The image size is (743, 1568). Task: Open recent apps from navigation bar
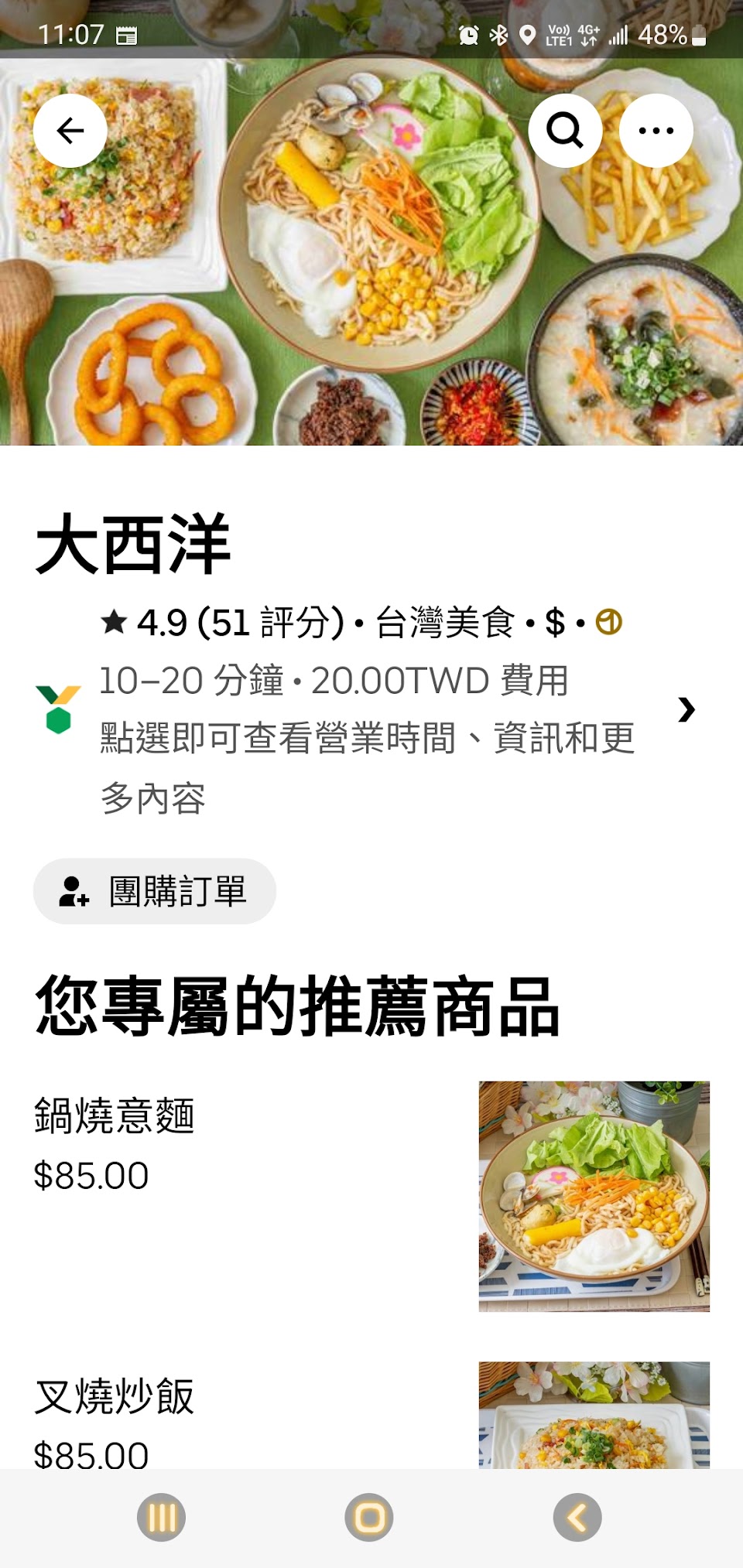pyautogui.click(x=161, y=1518)
